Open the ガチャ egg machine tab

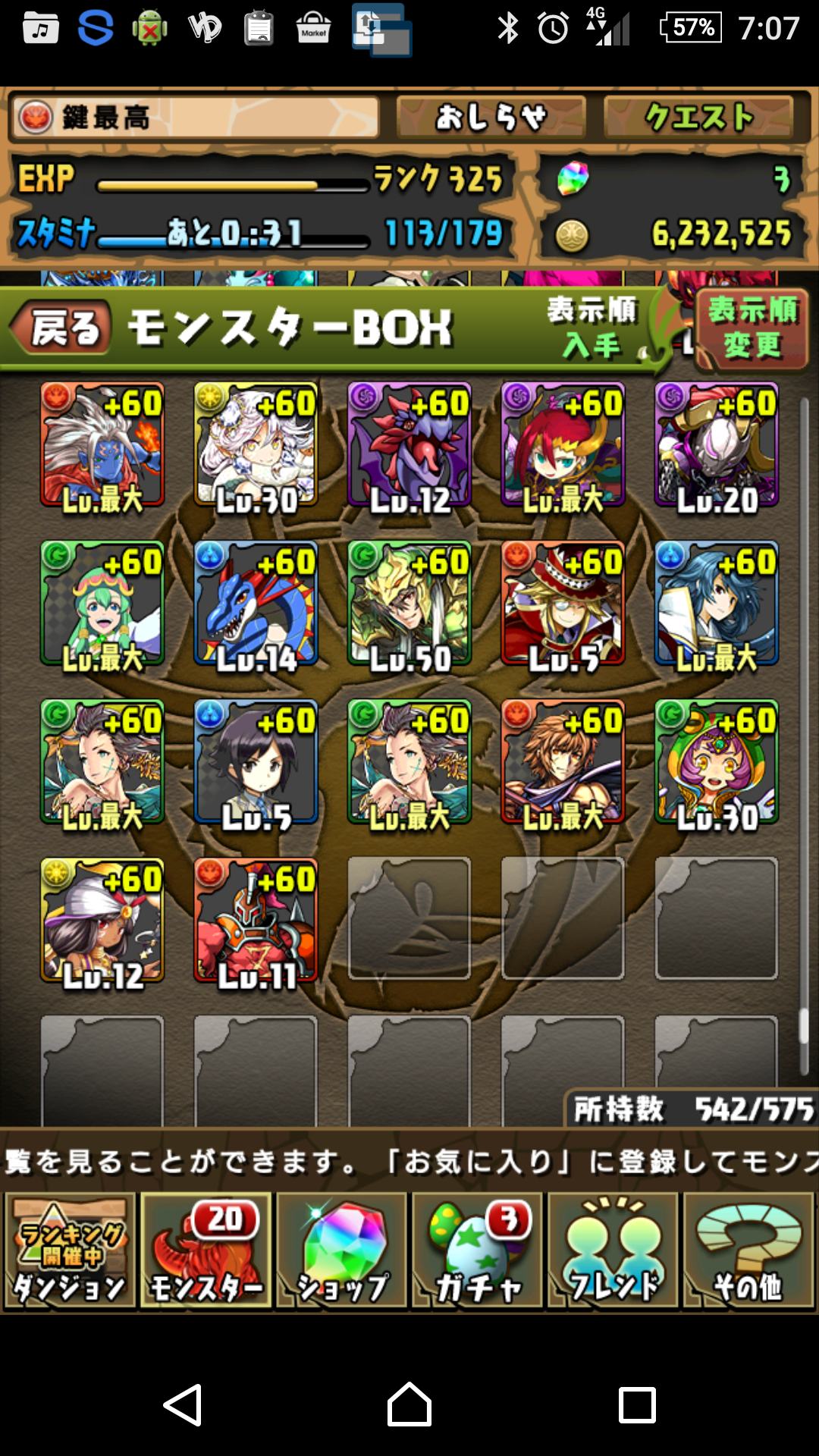click(477, 1250)
